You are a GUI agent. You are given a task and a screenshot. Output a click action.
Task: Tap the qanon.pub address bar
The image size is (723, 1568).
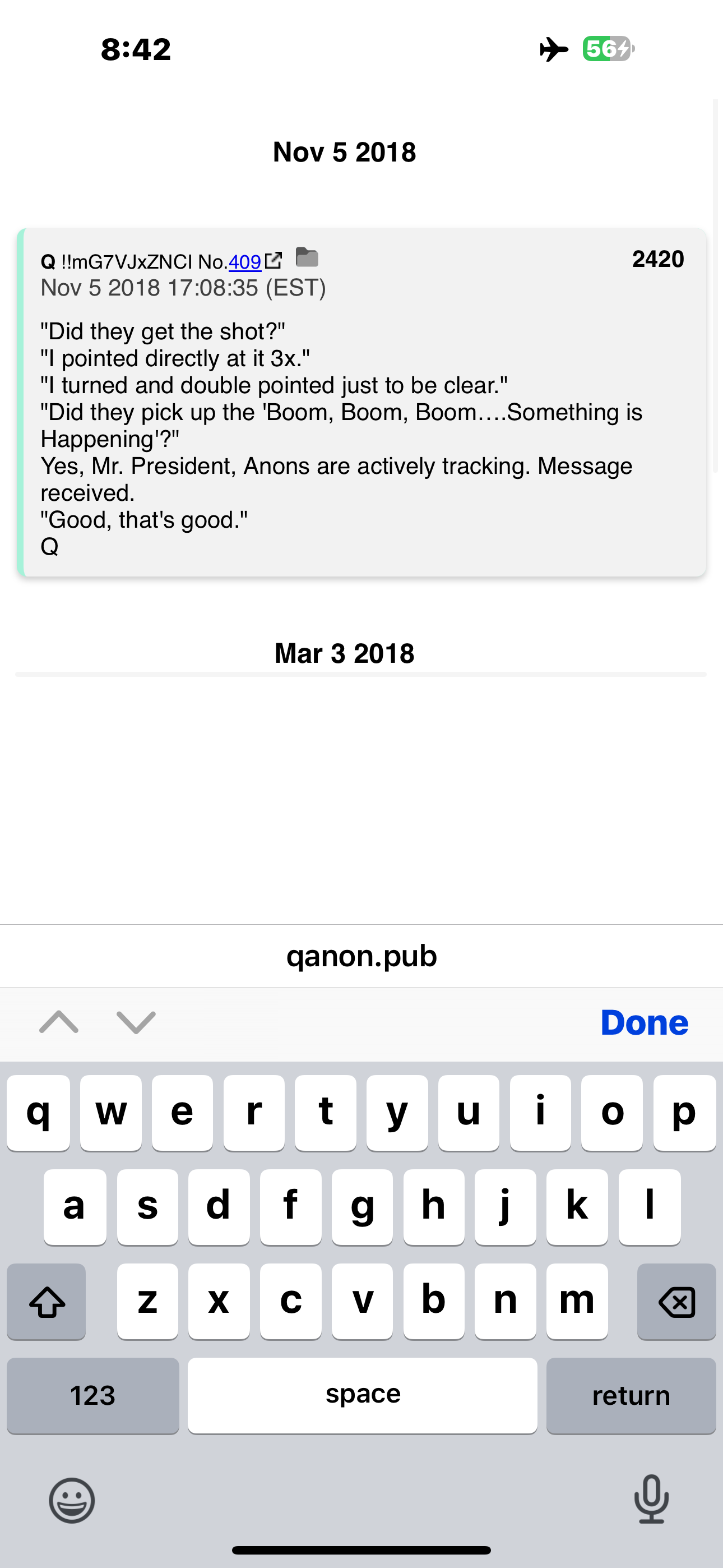pos(361,956)
